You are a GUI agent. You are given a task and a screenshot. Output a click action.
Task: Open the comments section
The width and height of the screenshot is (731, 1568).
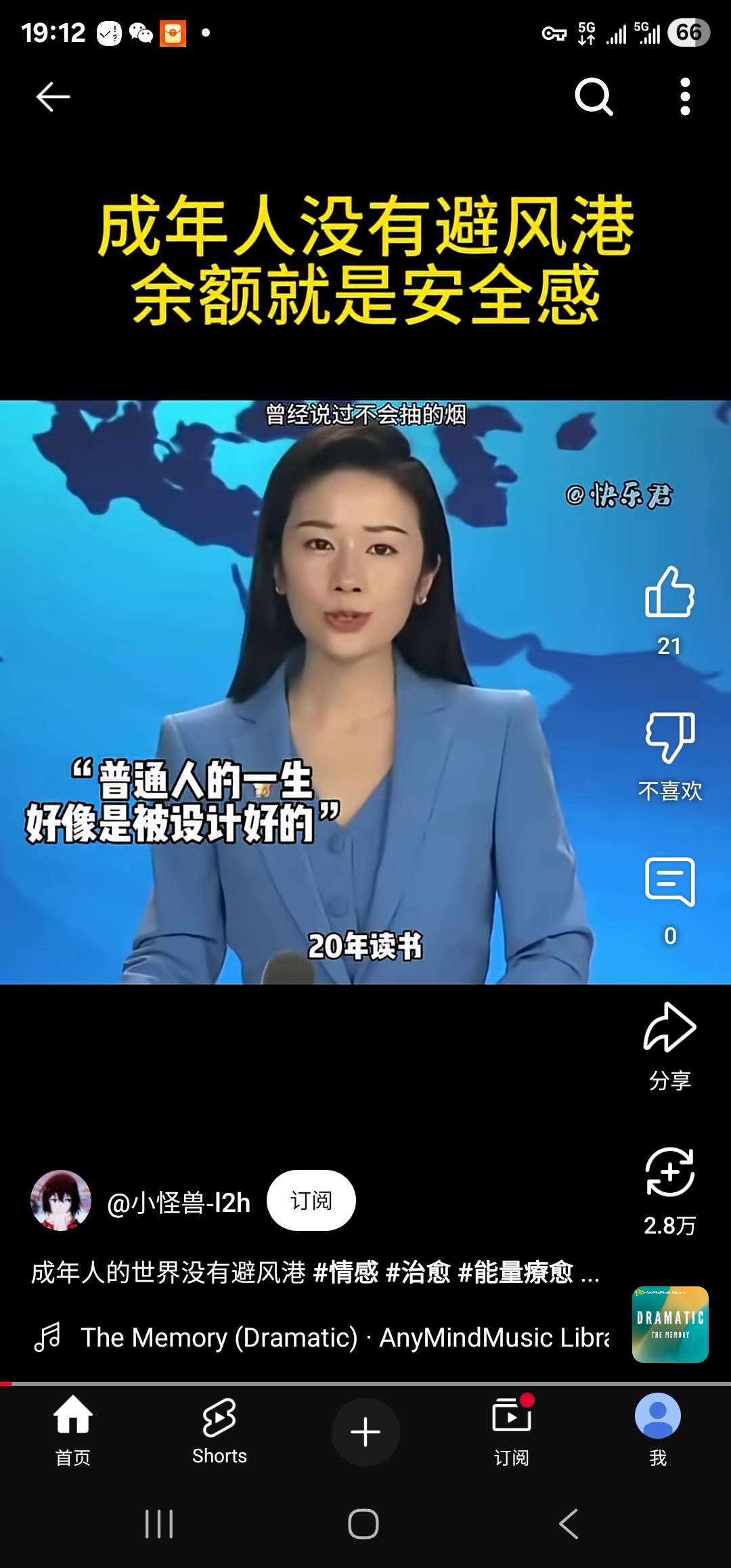coord(669,883)
